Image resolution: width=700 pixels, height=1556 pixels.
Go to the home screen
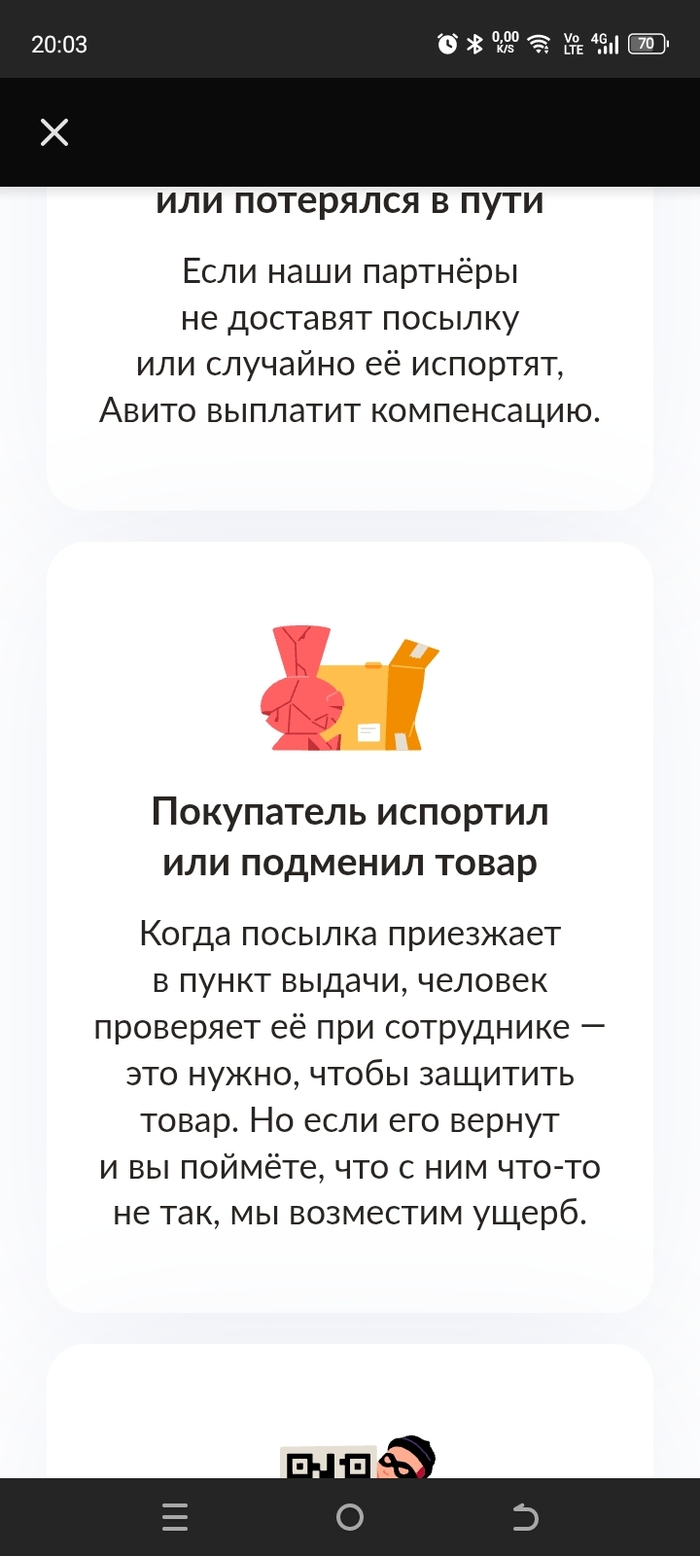tap(349, 1518)
